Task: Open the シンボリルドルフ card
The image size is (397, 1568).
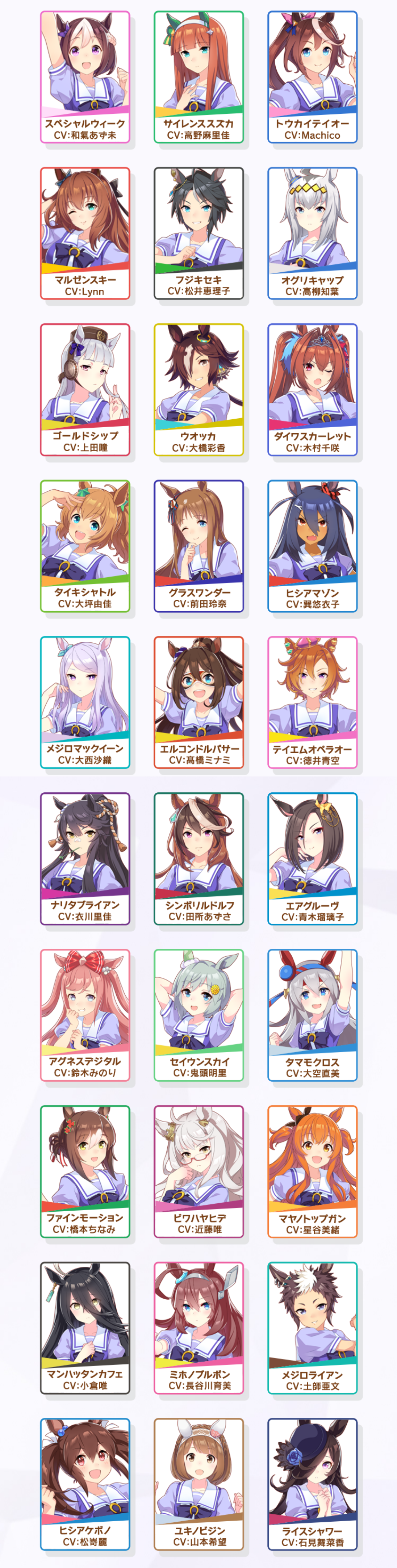Action: coord(198,859)
